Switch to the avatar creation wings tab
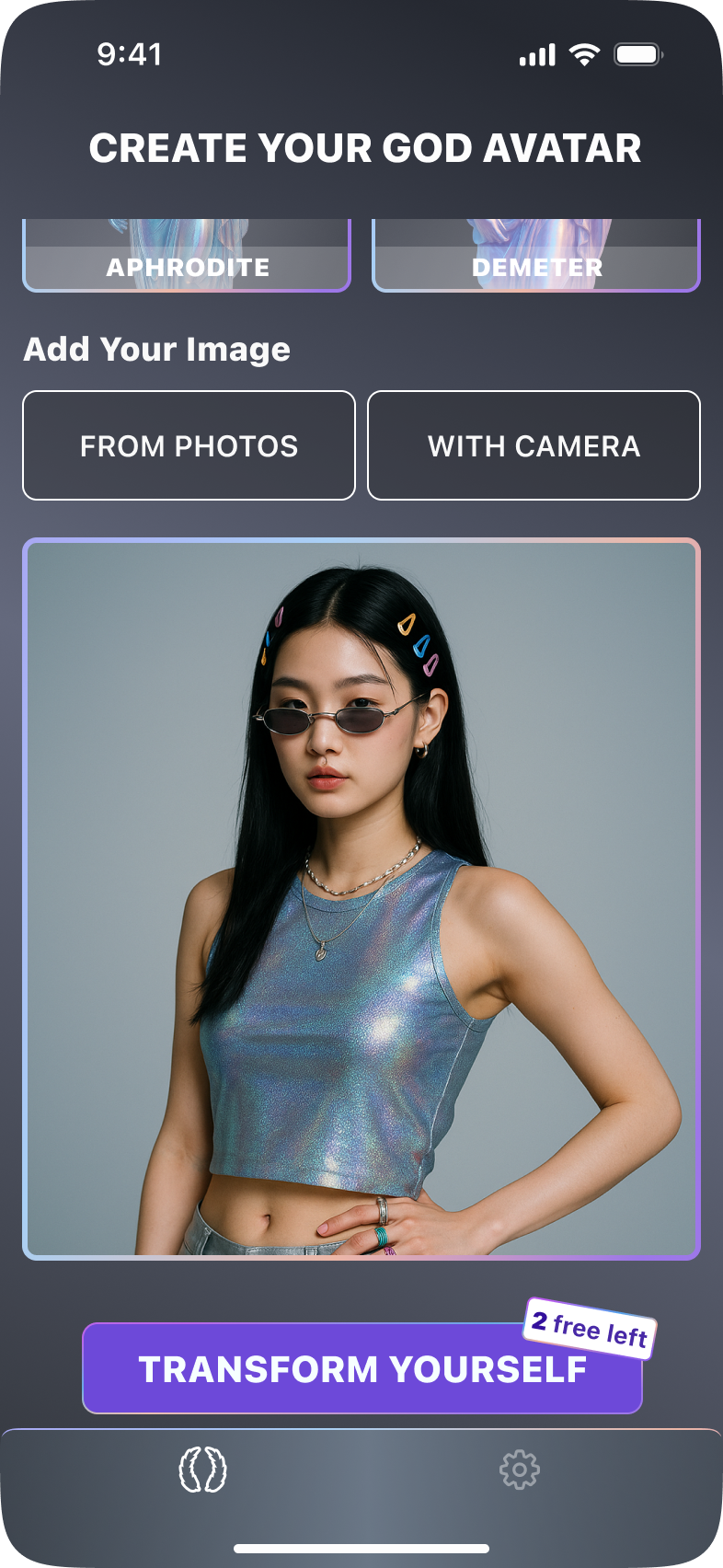The image size is (723, 1568). (x=202, y=1470)
